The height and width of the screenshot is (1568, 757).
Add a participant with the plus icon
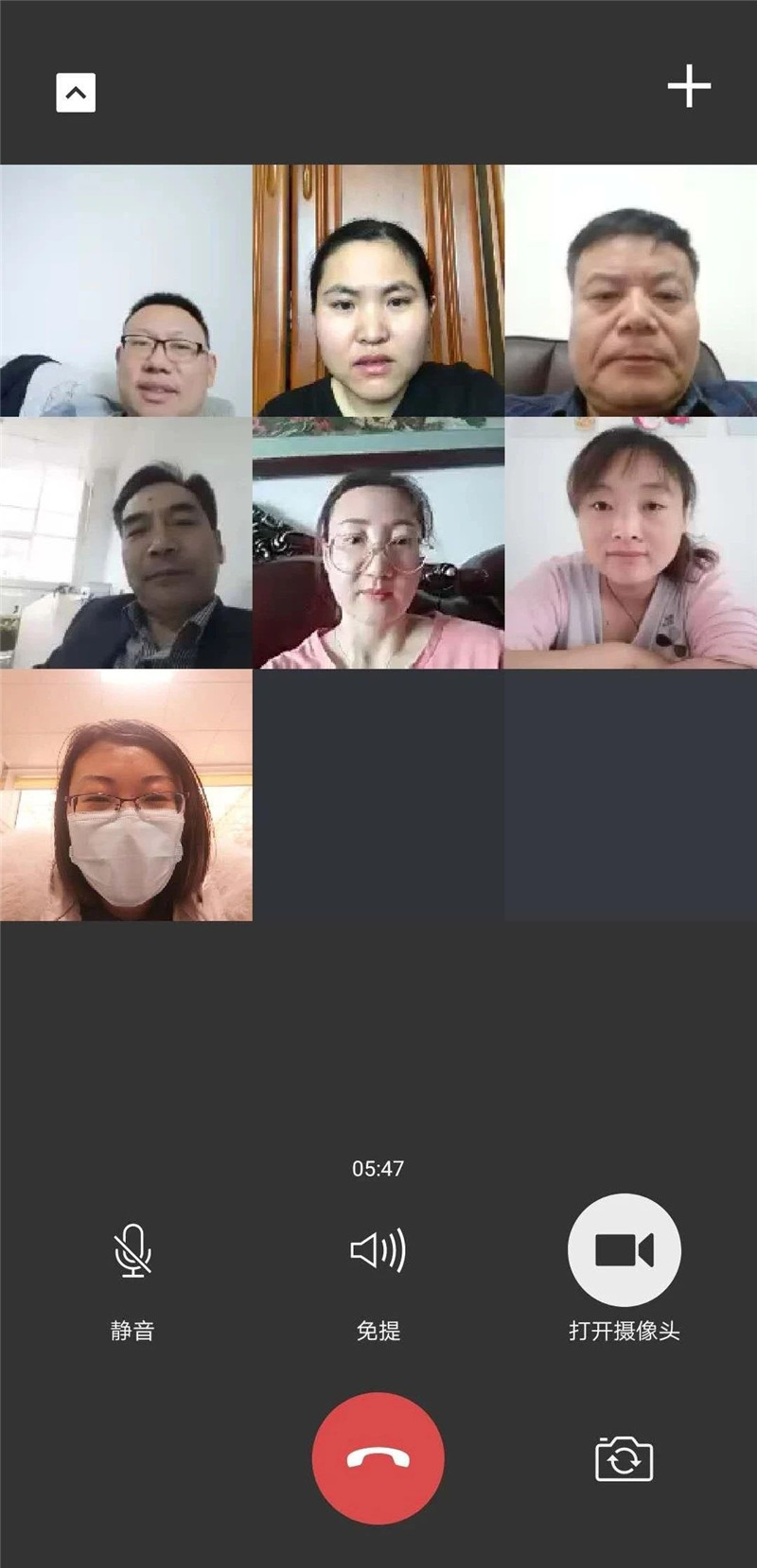click(x=689, y=87)
